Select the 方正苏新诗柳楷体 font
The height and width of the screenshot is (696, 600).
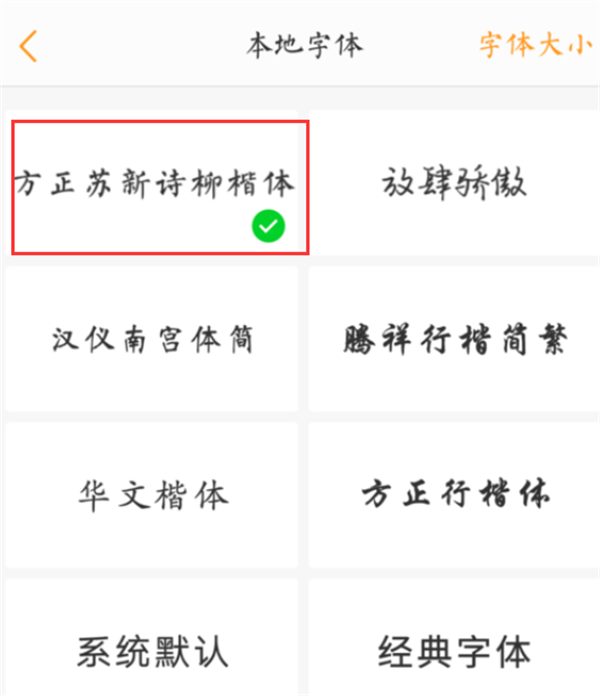[155, 184]
